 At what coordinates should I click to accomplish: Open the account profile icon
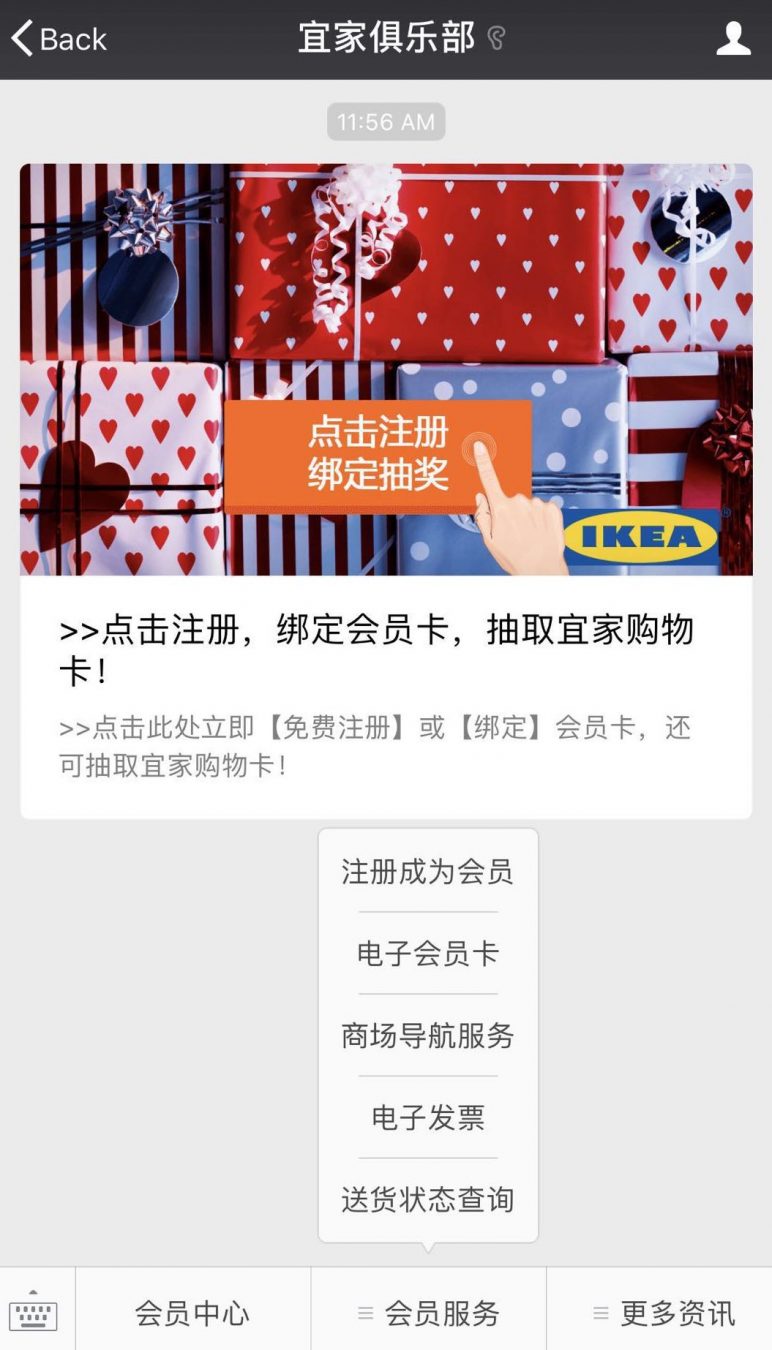click(x=733, y=39)
